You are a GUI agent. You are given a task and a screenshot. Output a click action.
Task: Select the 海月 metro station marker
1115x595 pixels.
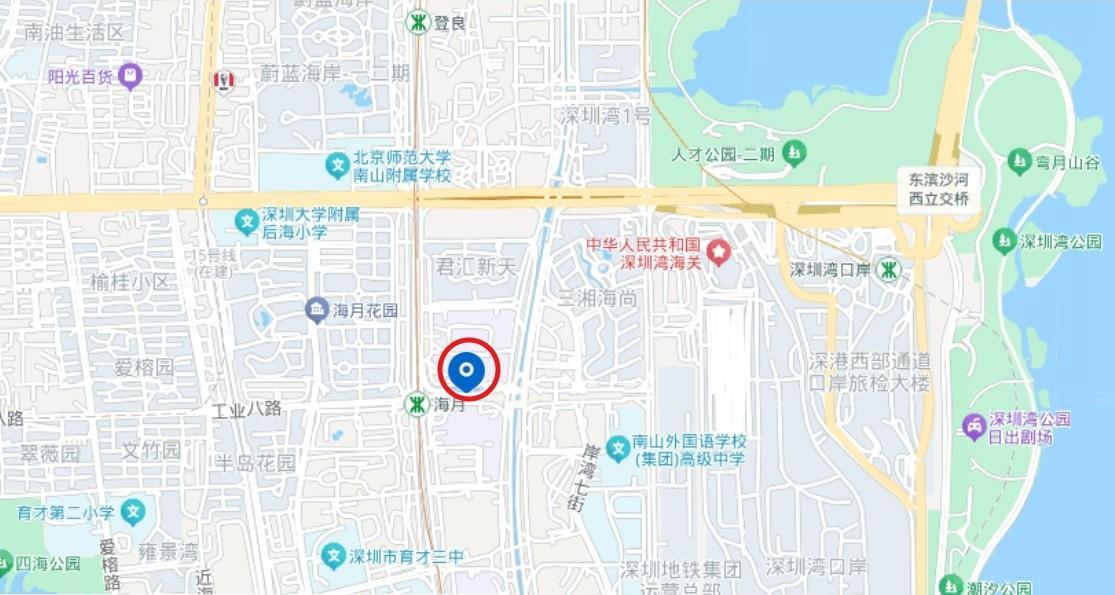pos(416,404)
